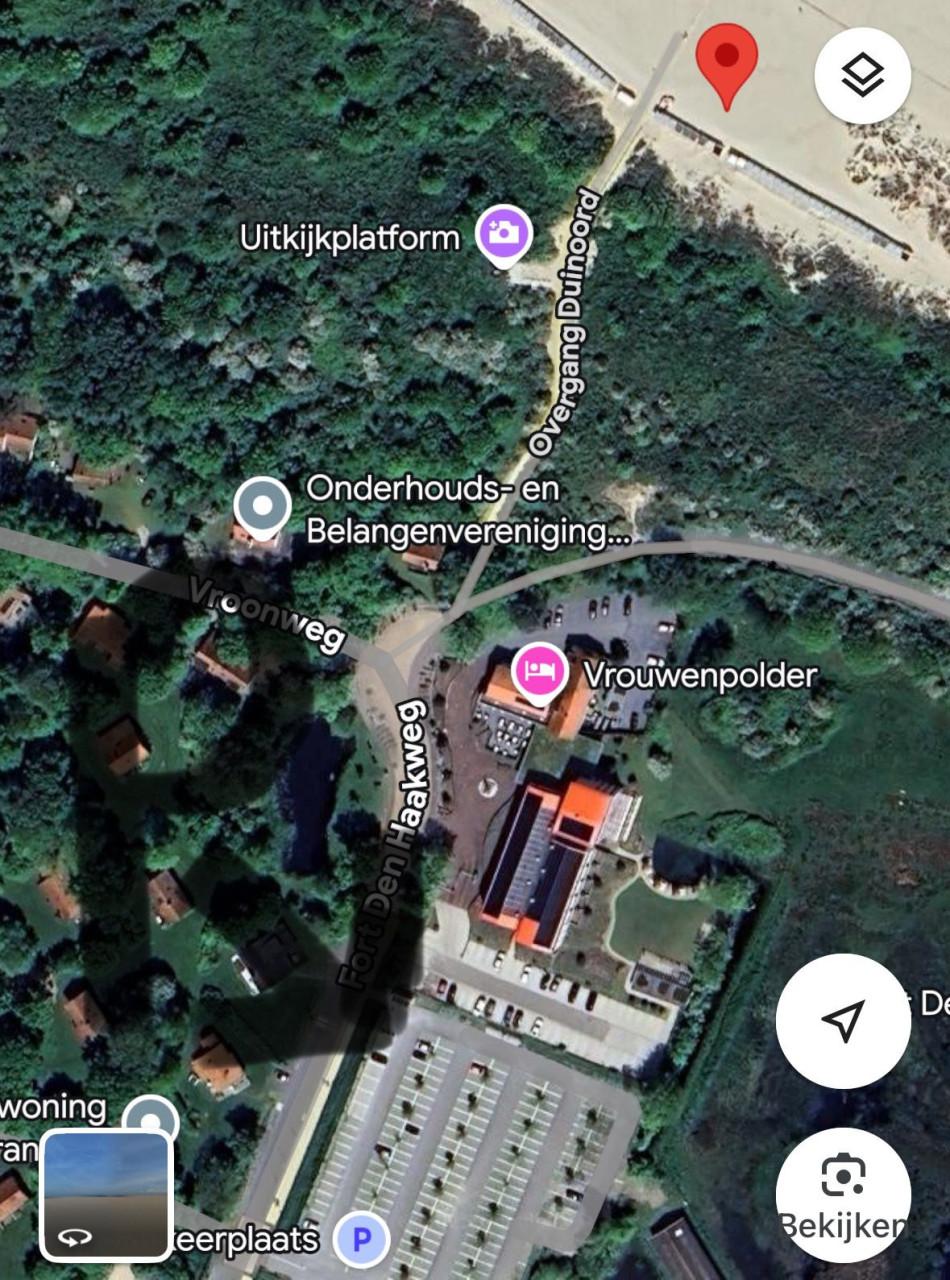950x1280 pixels.
Task: Select the Uitkijkplatform photo spot marker
Action: [x=505, y=235]
